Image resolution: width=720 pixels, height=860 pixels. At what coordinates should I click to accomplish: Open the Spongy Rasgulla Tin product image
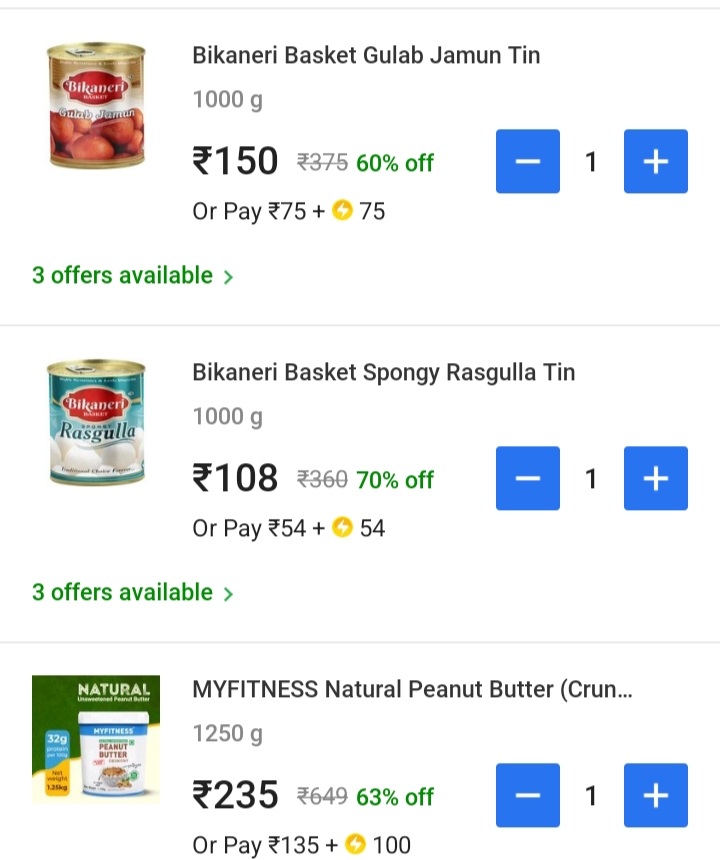pos(96,423)
